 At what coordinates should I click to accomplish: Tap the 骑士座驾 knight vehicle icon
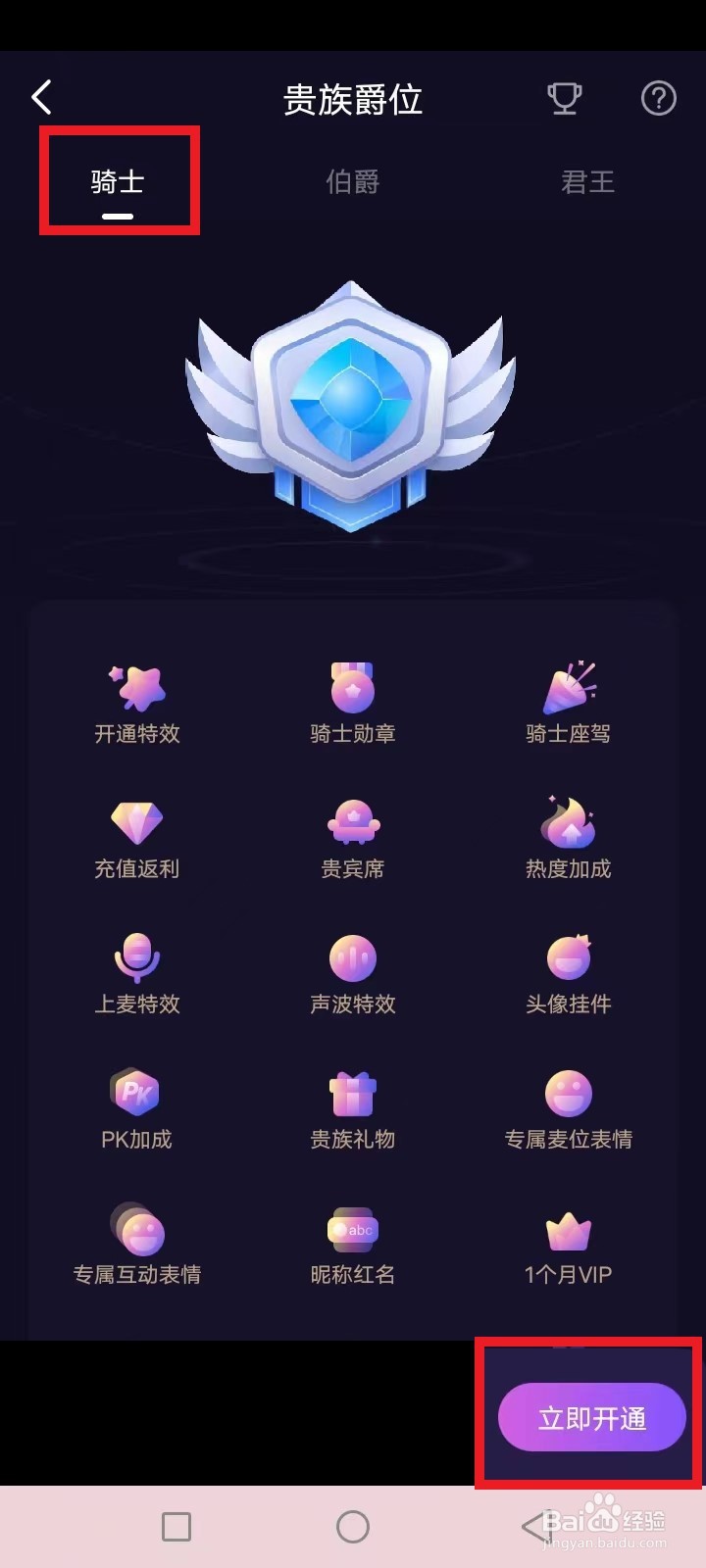click(x=567, y=686)
